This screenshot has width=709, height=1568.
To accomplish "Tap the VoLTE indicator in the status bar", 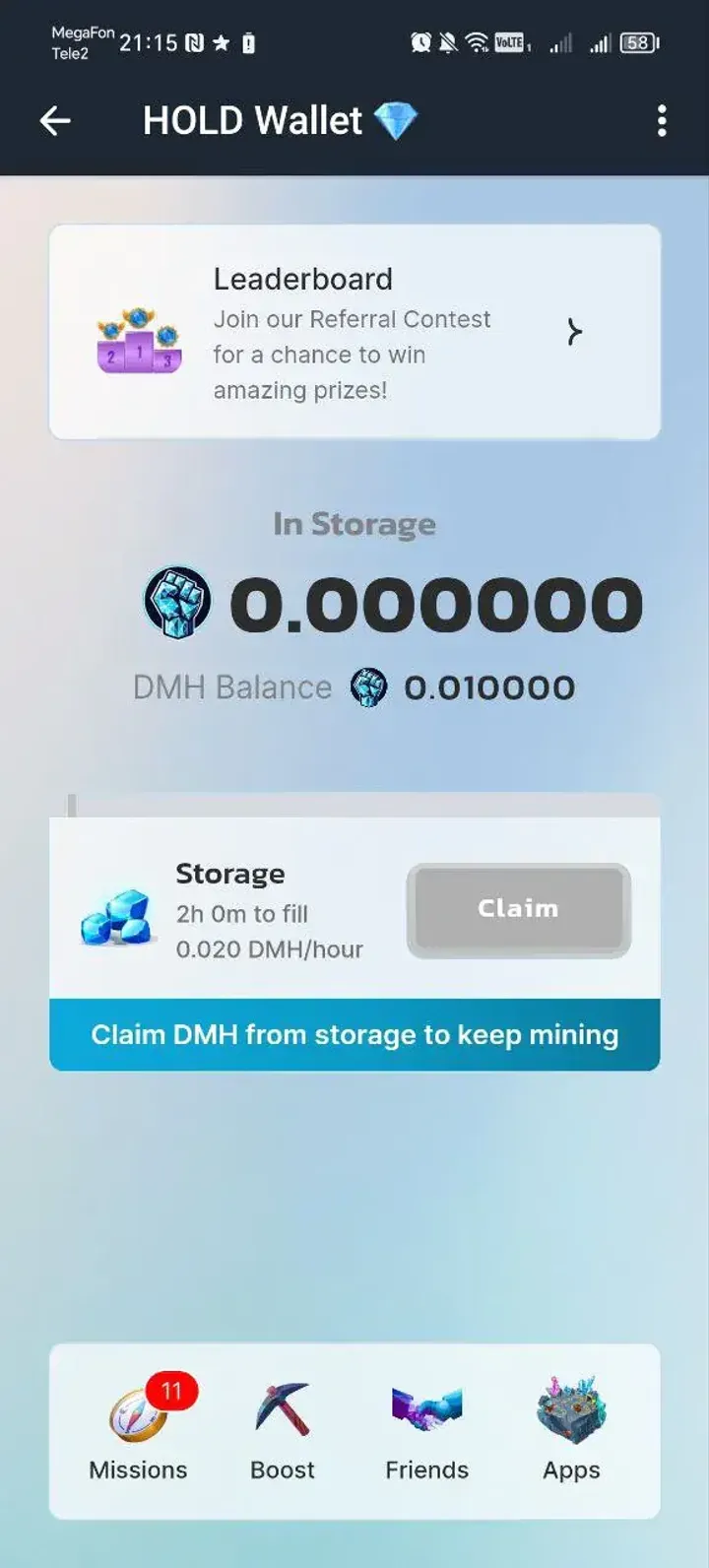I will pyautogui.click(x=510, y=43).
